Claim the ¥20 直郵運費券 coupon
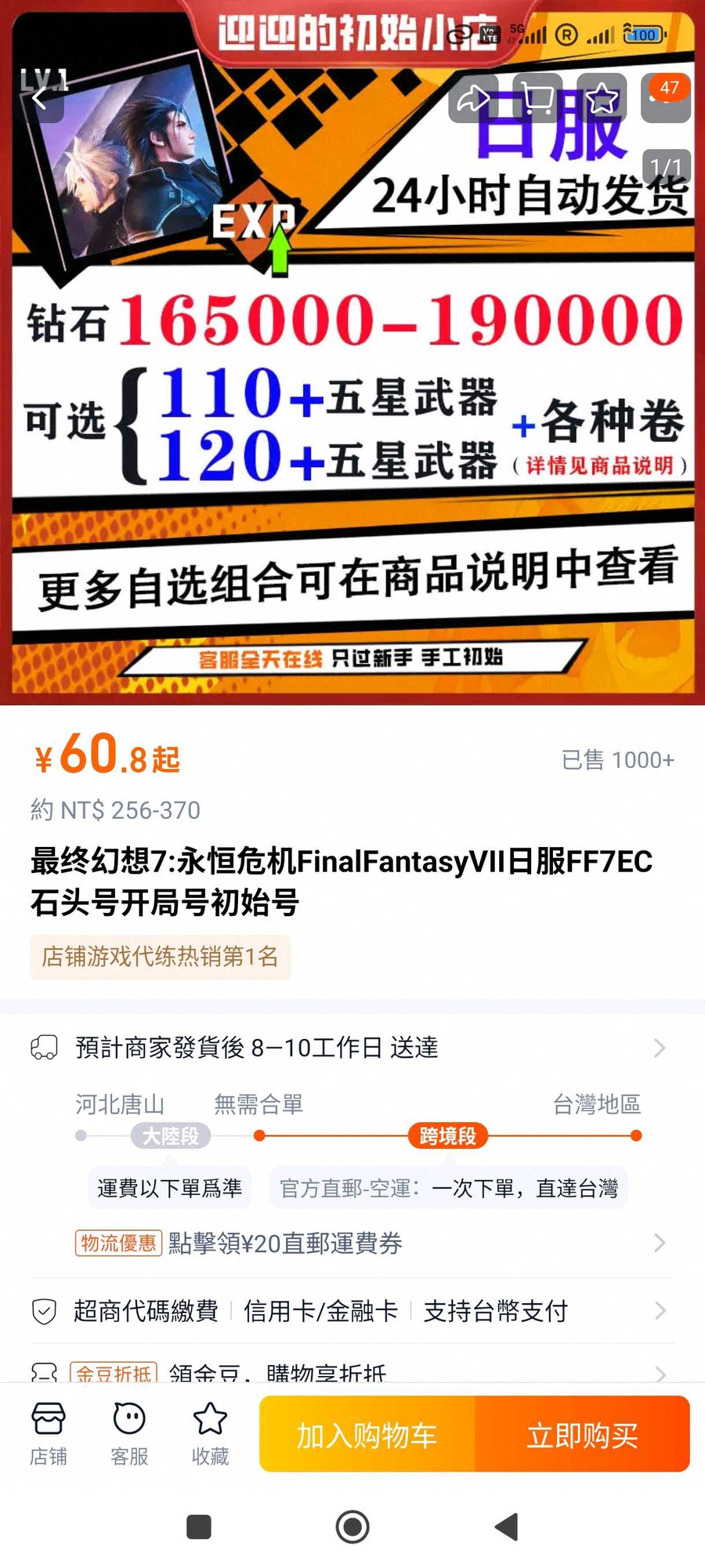The image size is (705, 1568). click(352, 1243)
